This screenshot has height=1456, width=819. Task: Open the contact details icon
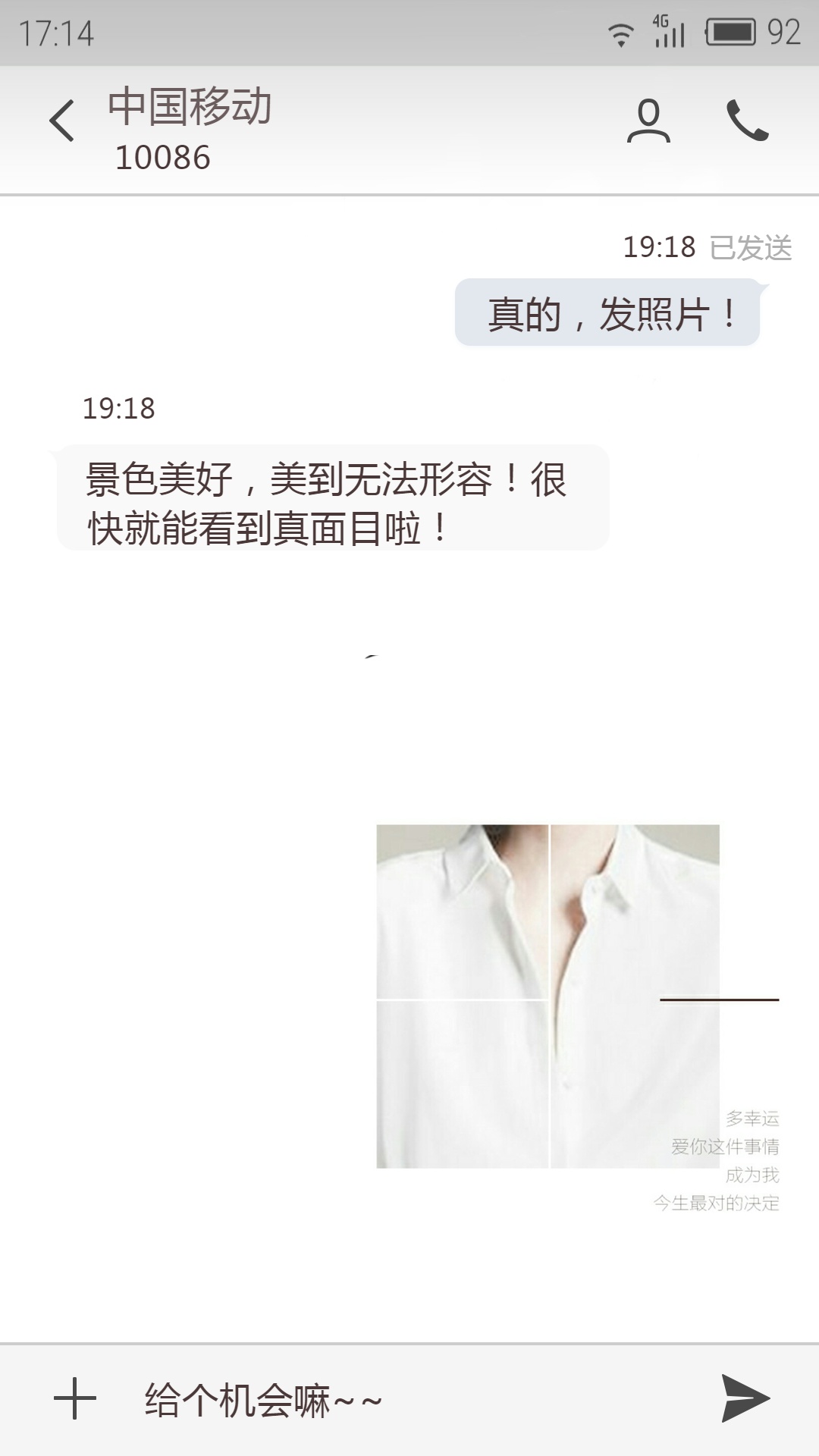pyautogui.click(x=648, y=121)
